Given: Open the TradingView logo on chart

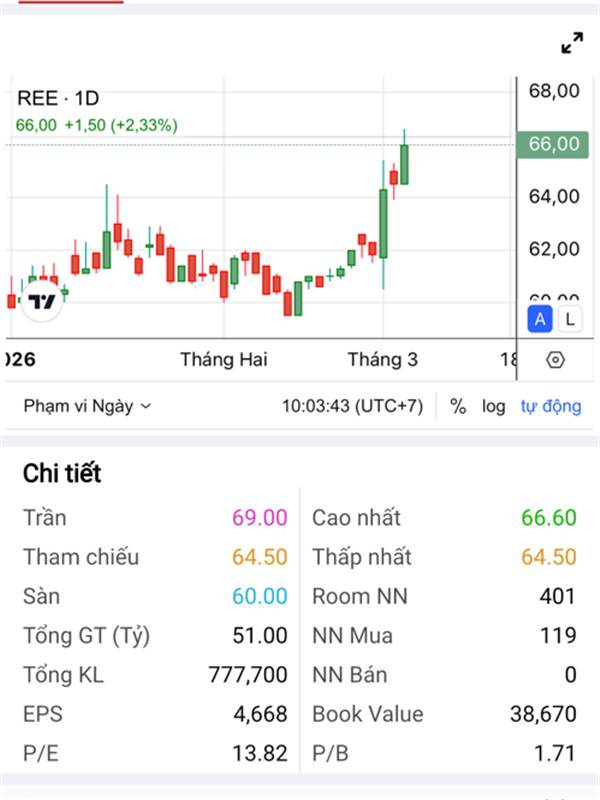Looking at the screenshot, I should pos(42,301).
